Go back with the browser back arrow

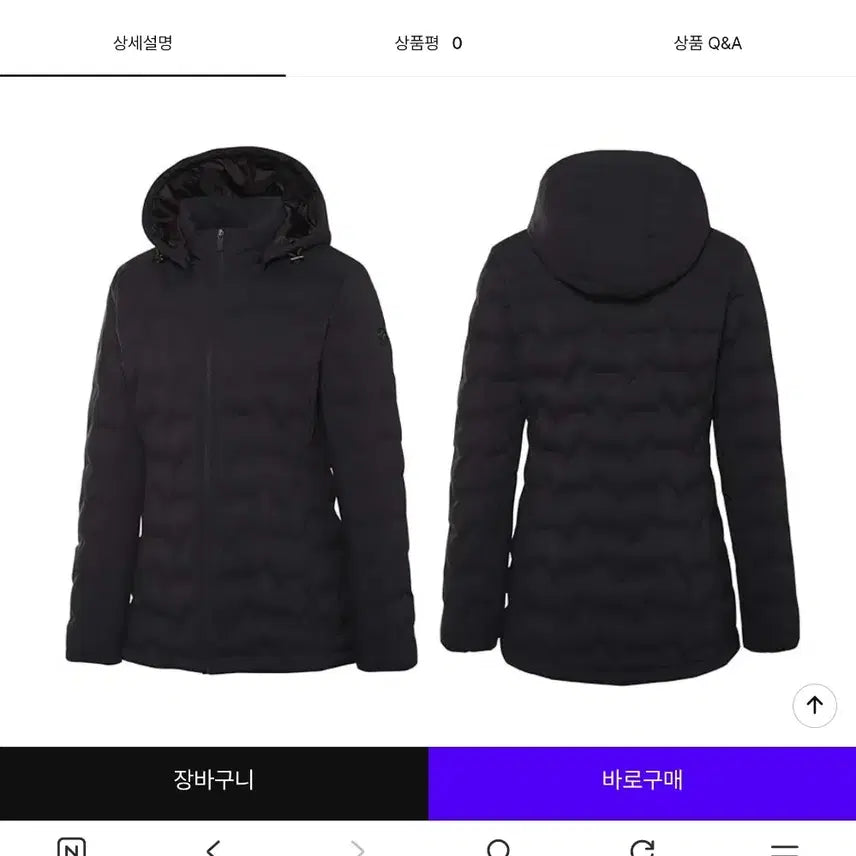click(x=213, y=848)
